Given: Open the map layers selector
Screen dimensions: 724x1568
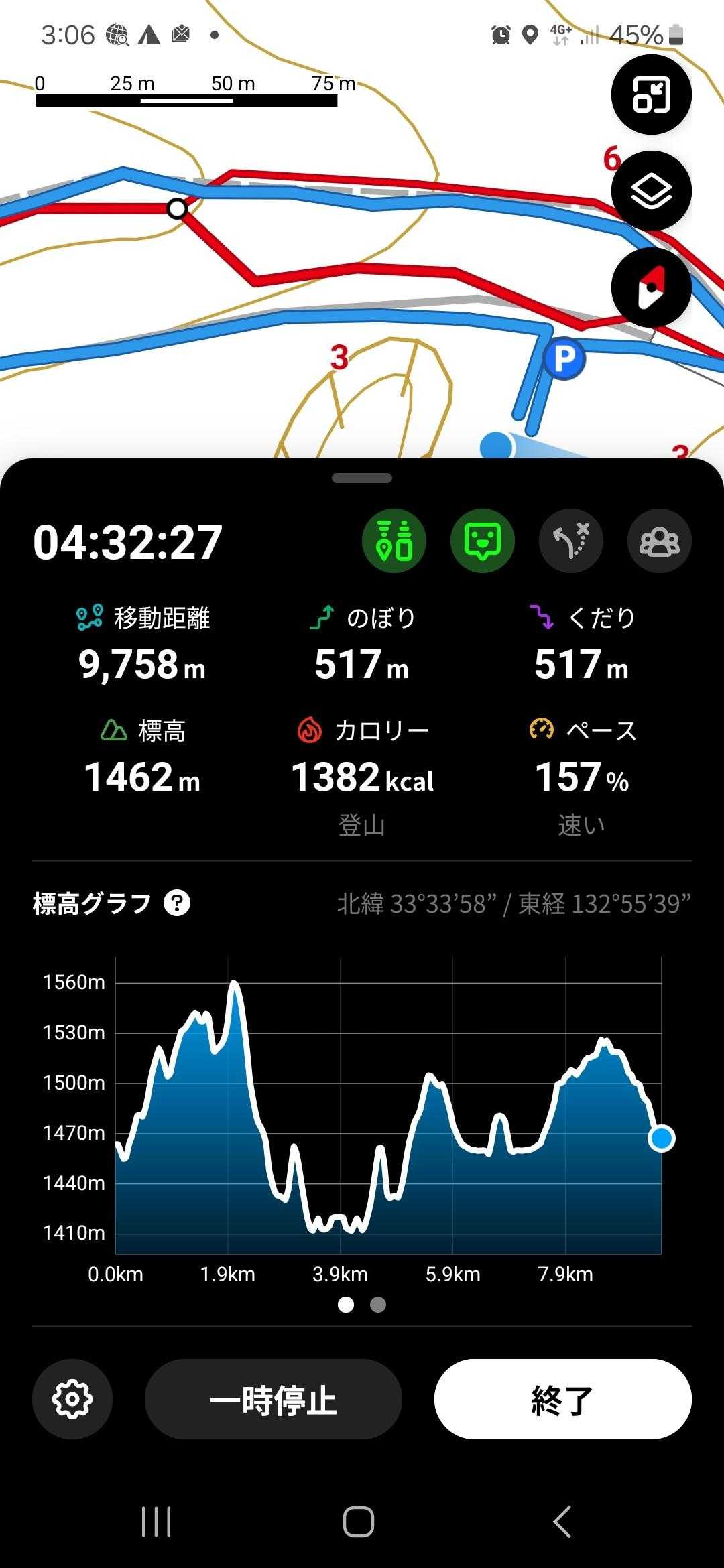Looking at the screenshot, I should pos(651,192).
